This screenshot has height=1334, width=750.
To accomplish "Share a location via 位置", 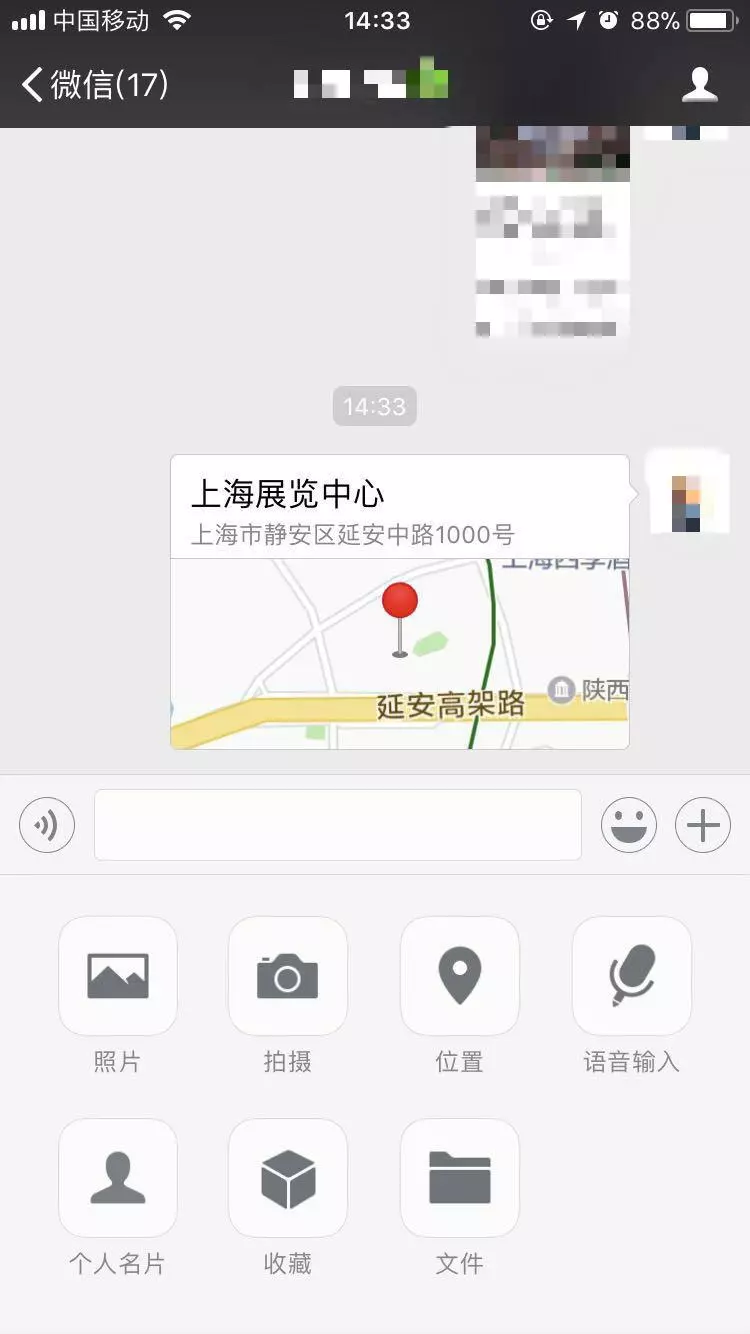I will pos(460,976).
